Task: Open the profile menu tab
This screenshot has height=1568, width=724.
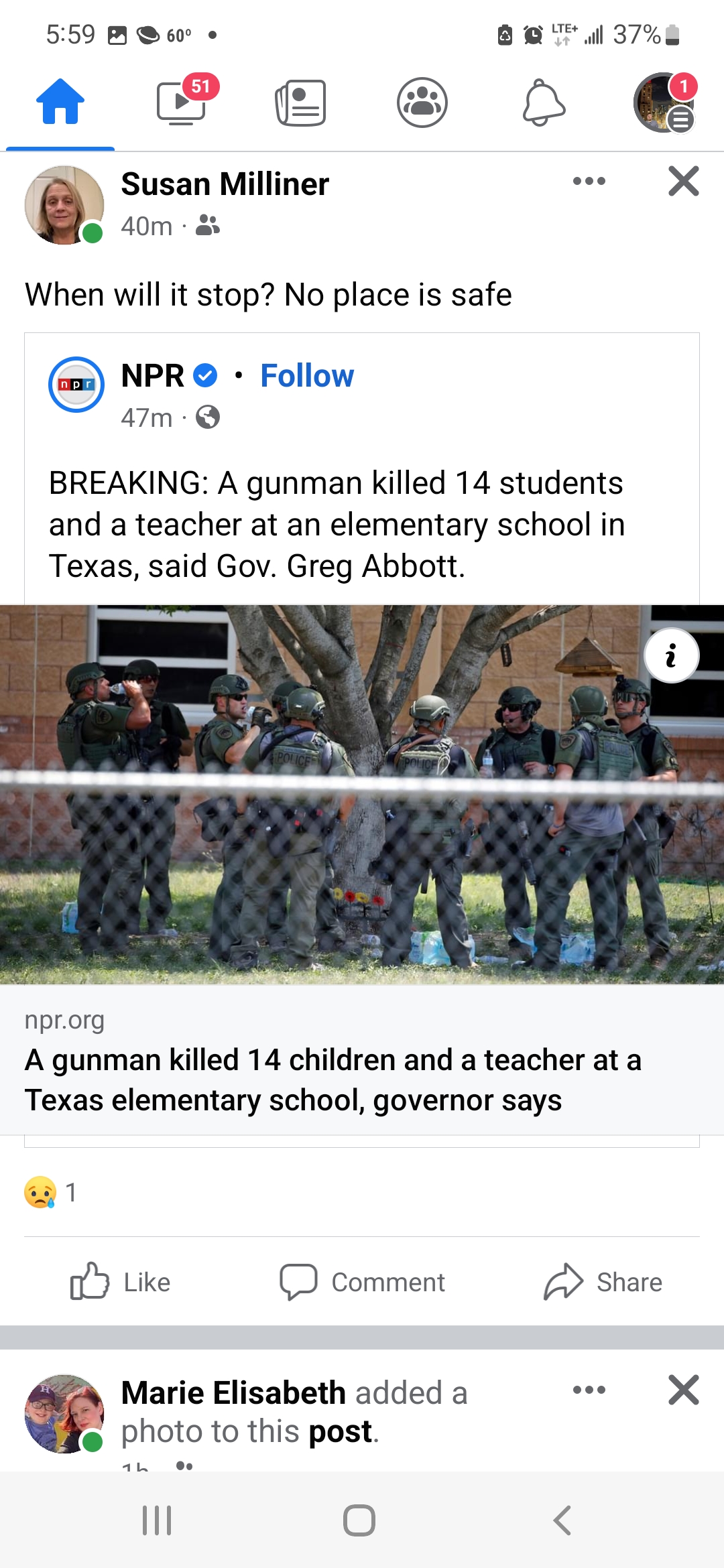Action: tap(664, 103)
